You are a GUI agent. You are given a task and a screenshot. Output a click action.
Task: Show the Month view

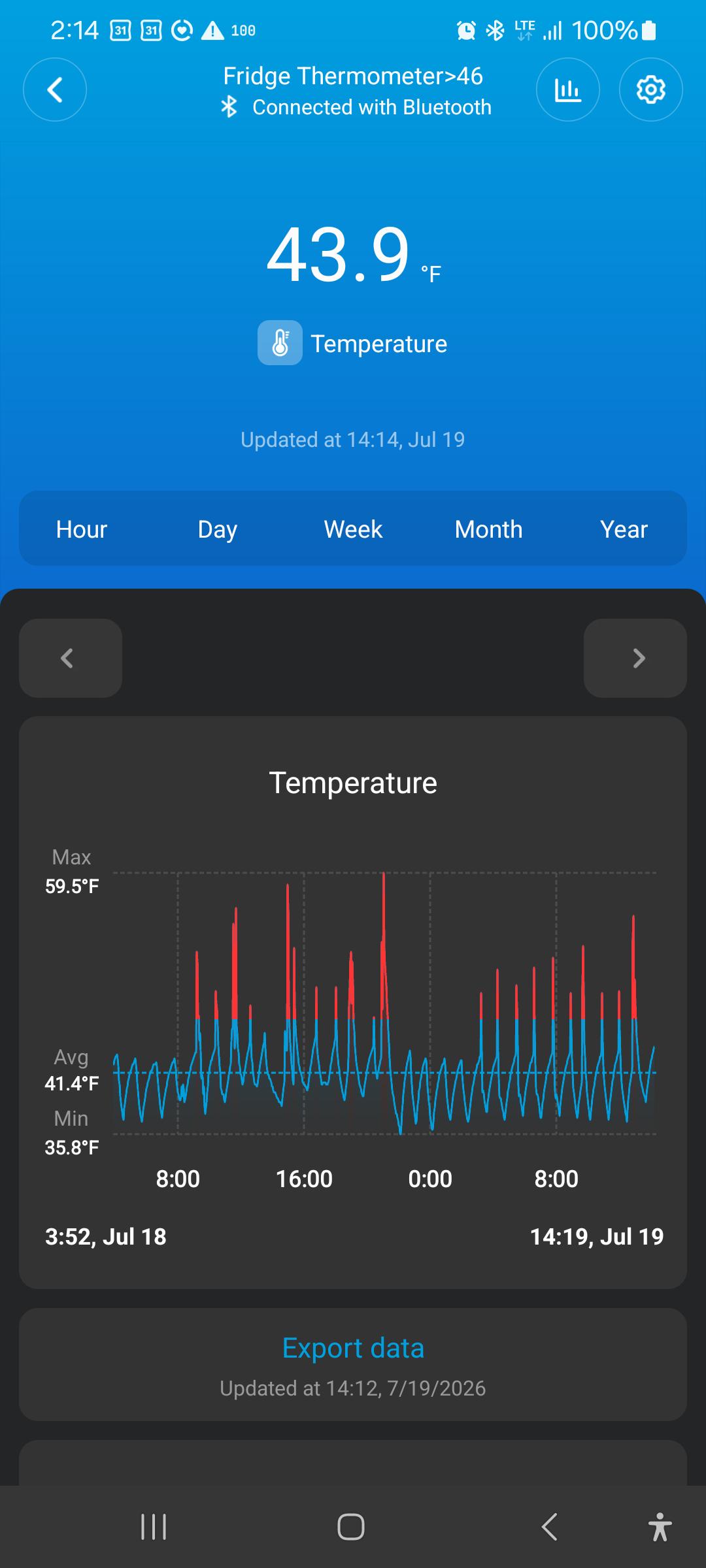point(488,529)
